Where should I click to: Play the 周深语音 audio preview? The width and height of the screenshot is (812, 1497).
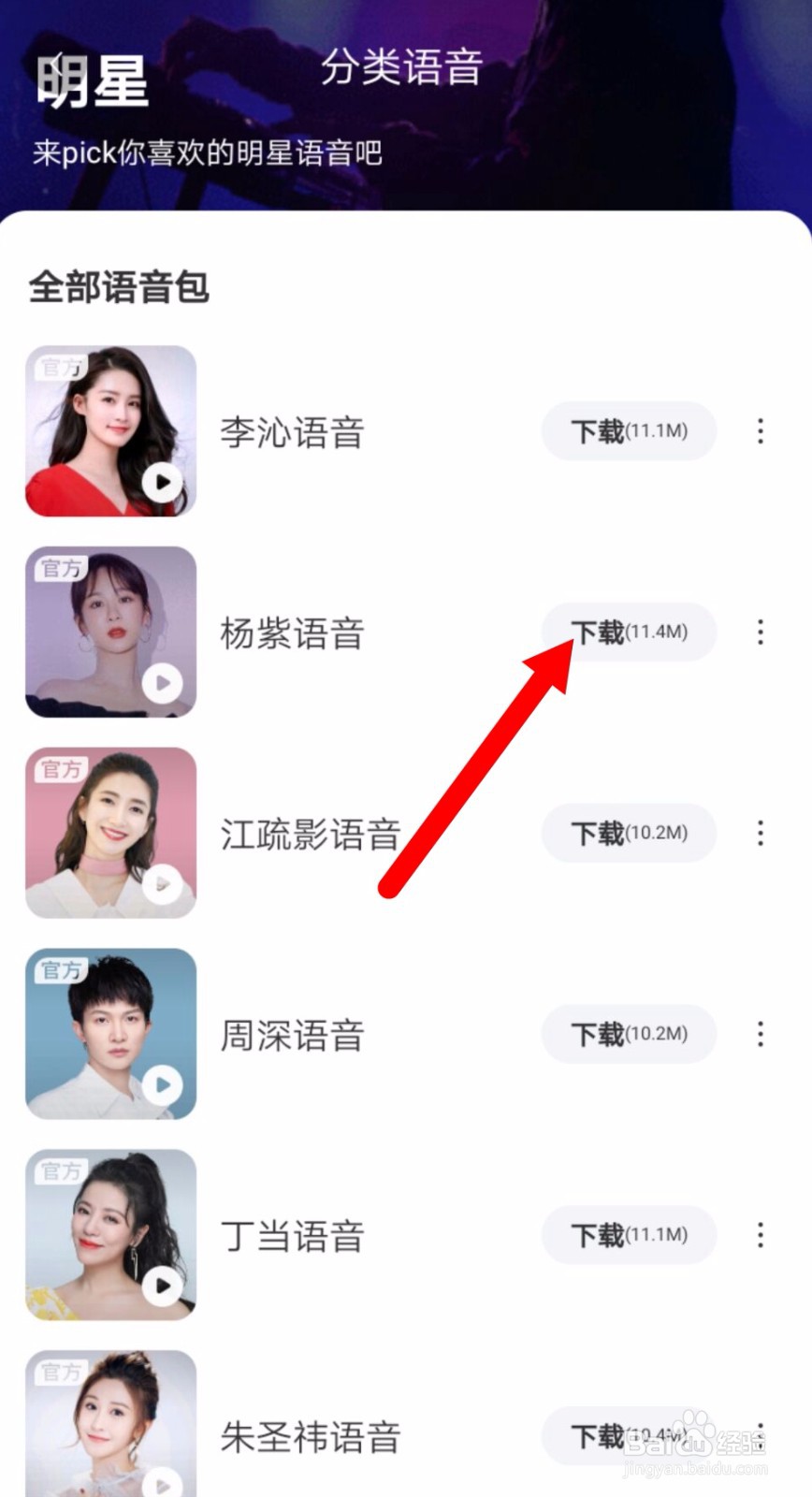161,1084
